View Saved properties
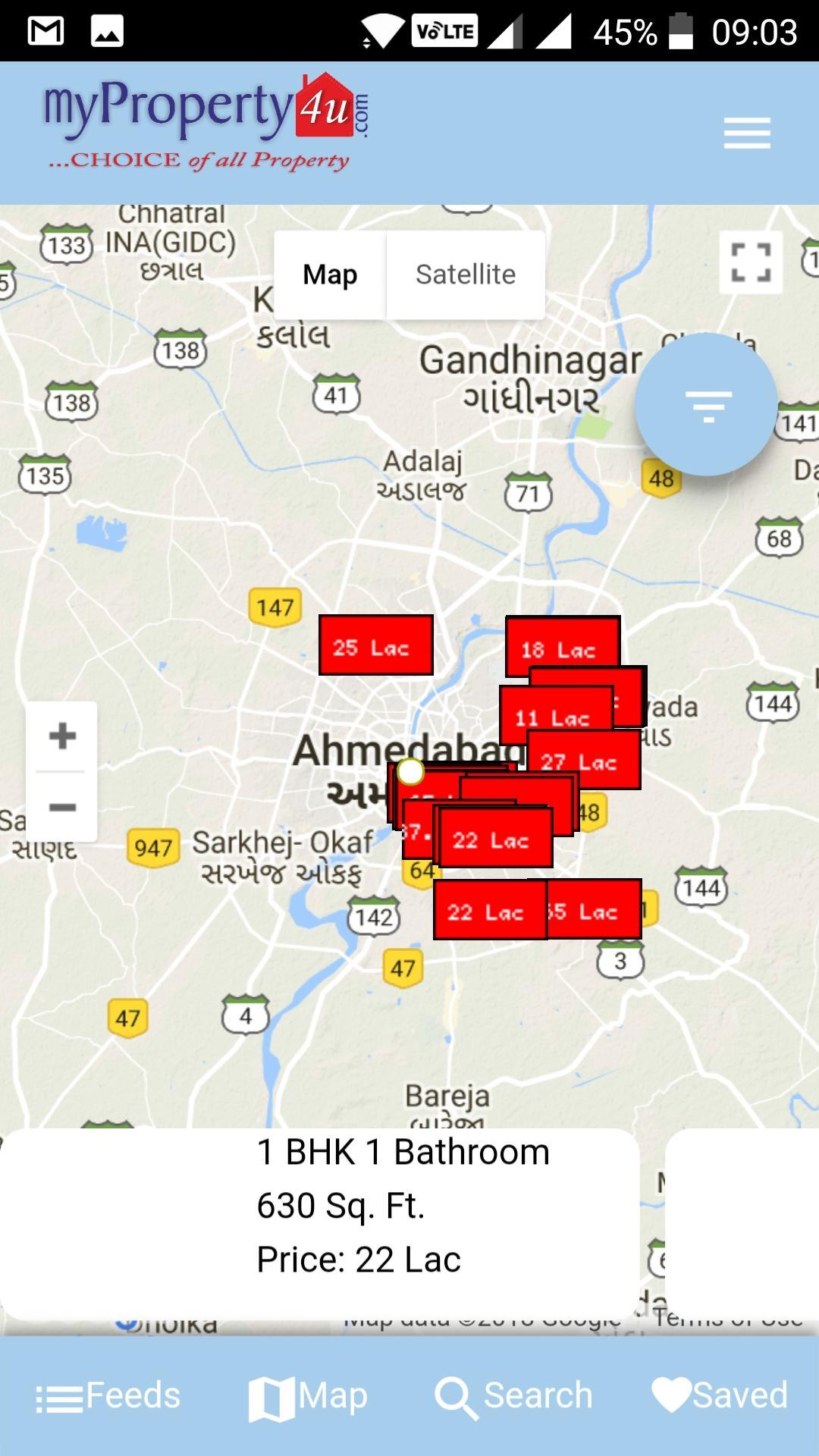819x1456 pixels. click(720, 1395)
